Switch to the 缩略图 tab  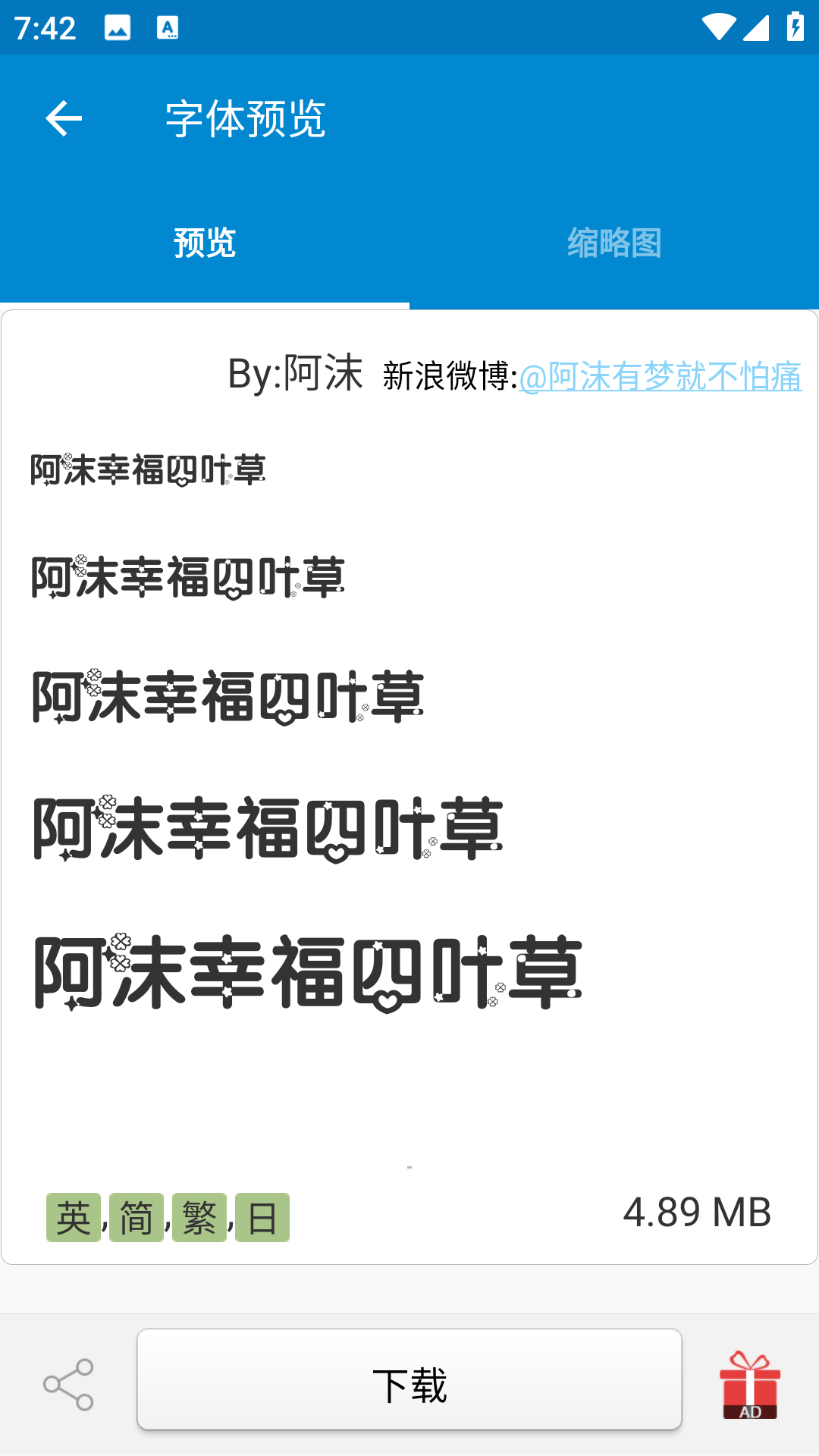pos(614,243)
